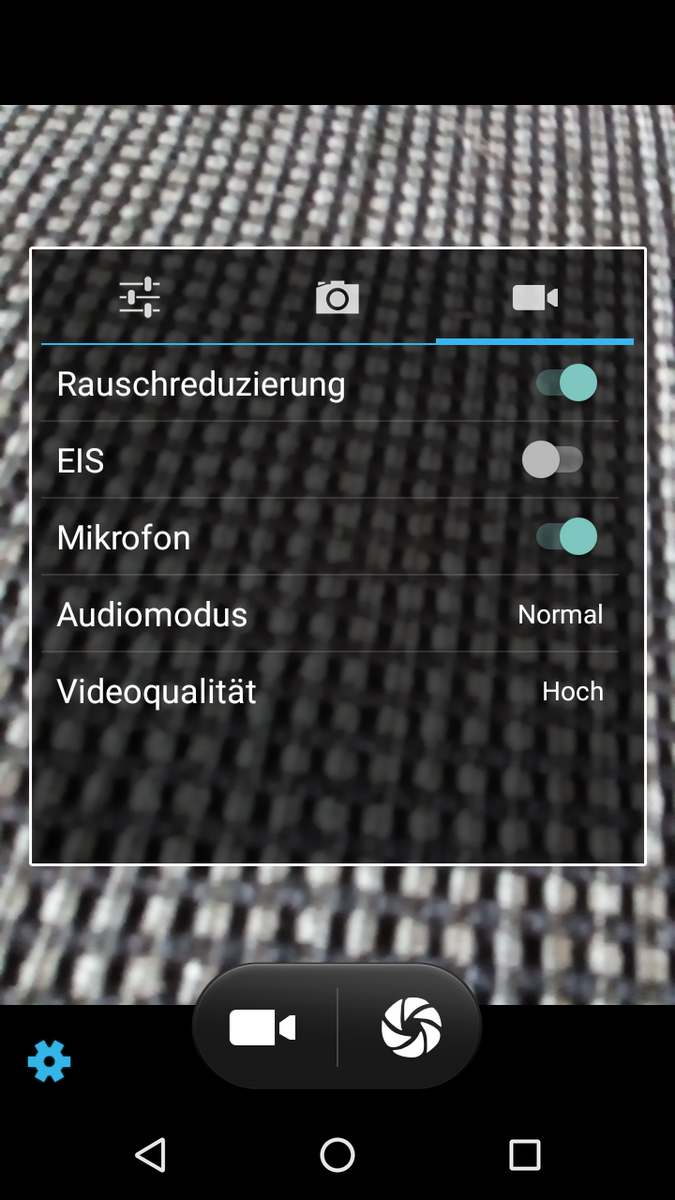Open the Audiomodus setting
The image size is (675, 1200).
point(330,614)
